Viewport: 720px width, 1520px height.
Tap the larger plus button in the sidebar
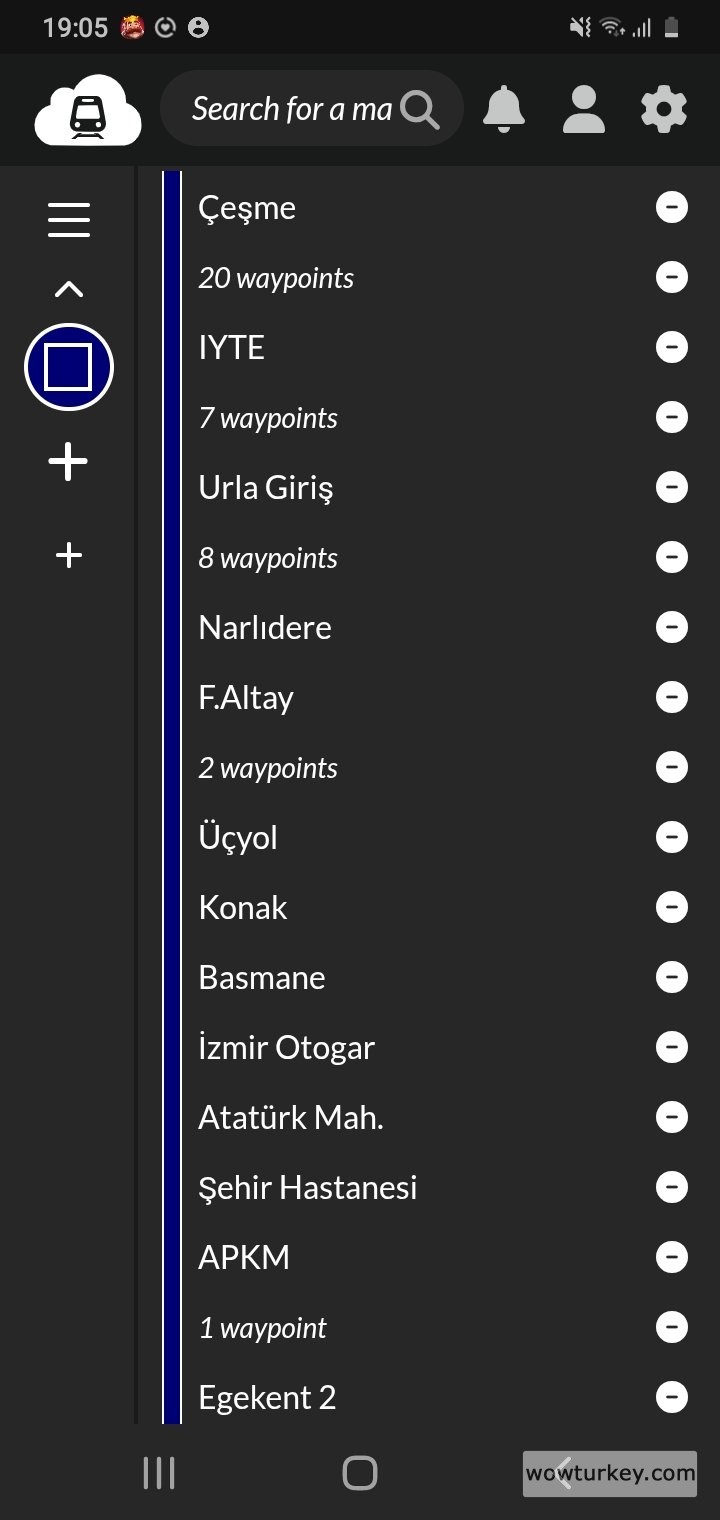click(x=69, y=462)
